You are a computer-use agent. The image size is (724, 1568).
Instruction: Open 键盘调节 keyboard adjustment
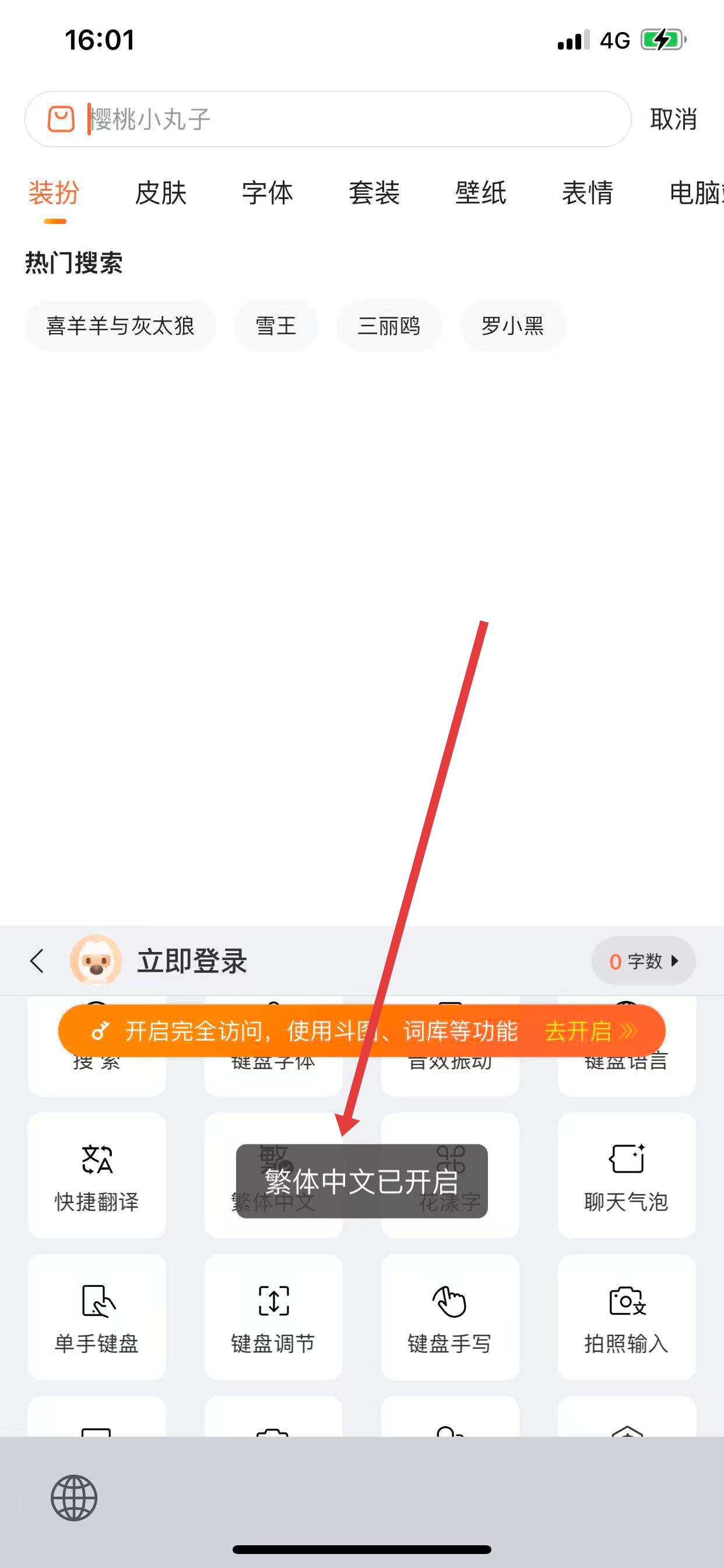click(x=273, y=1316)
